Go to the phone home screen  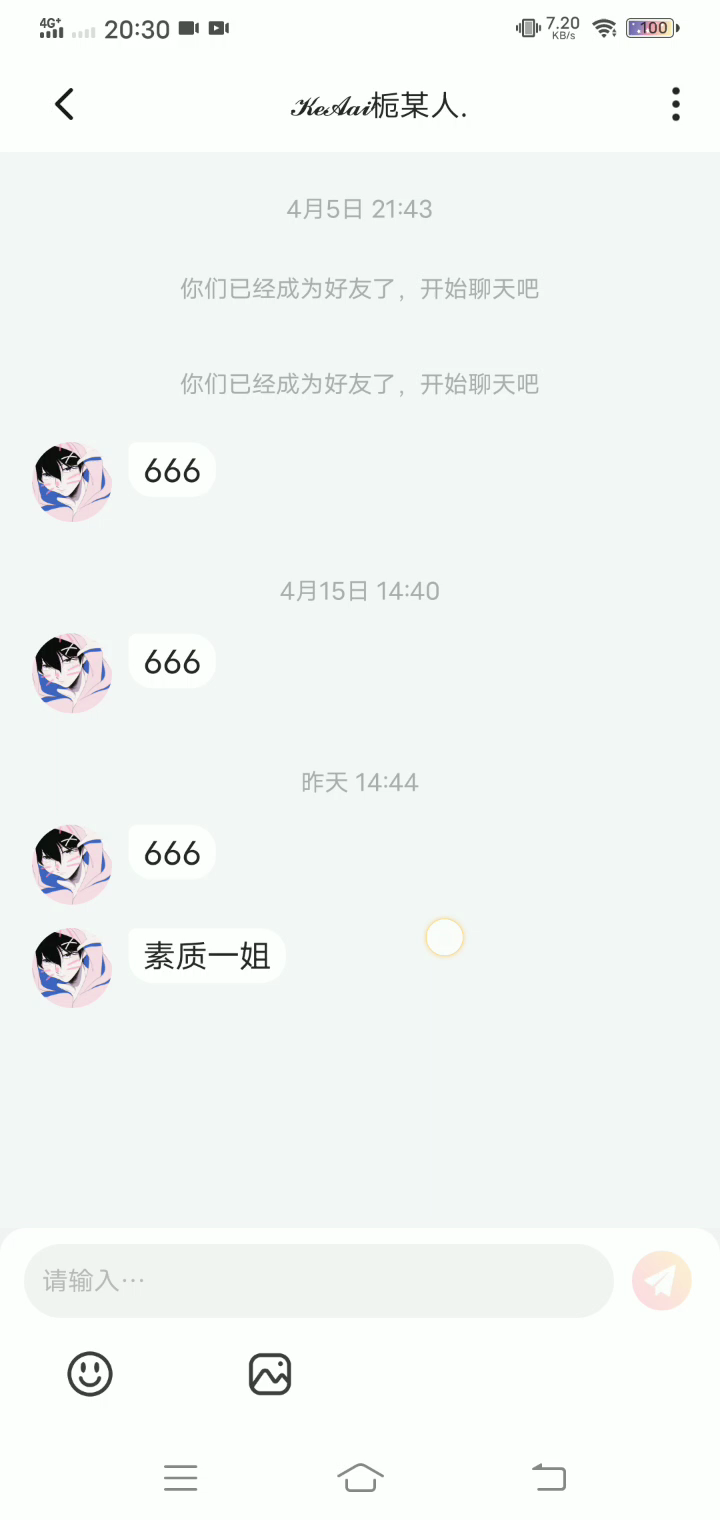tap(360, 1477)
